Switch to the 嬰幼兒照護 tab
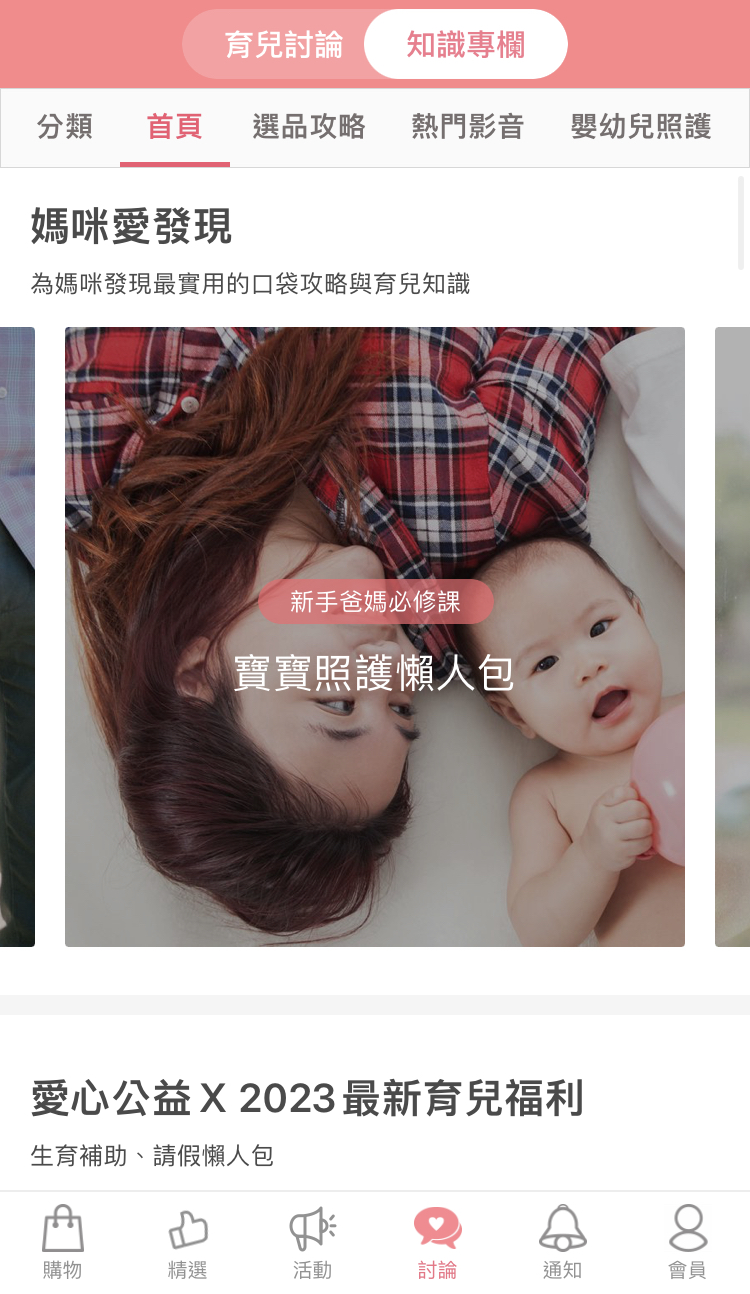Screen dimensions: 750x1294 (x=641, y=127)
